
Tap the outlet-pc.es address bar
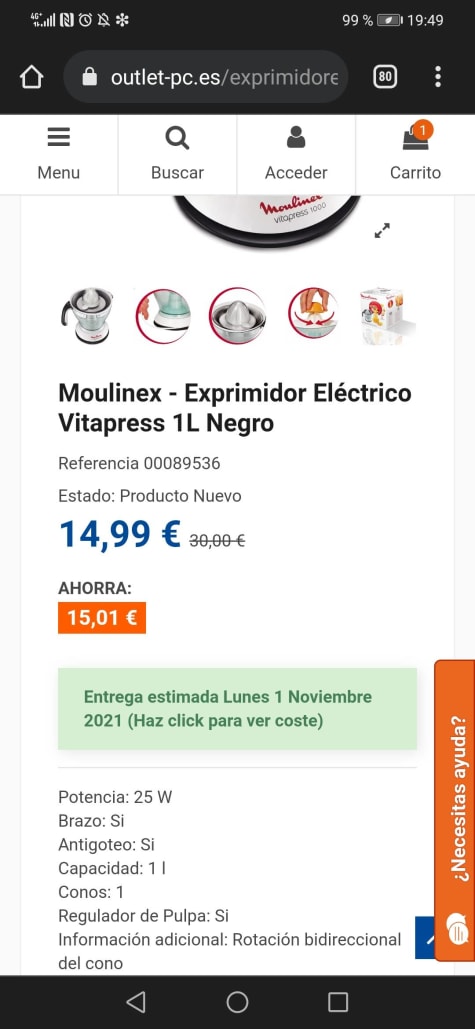point(205,77)
